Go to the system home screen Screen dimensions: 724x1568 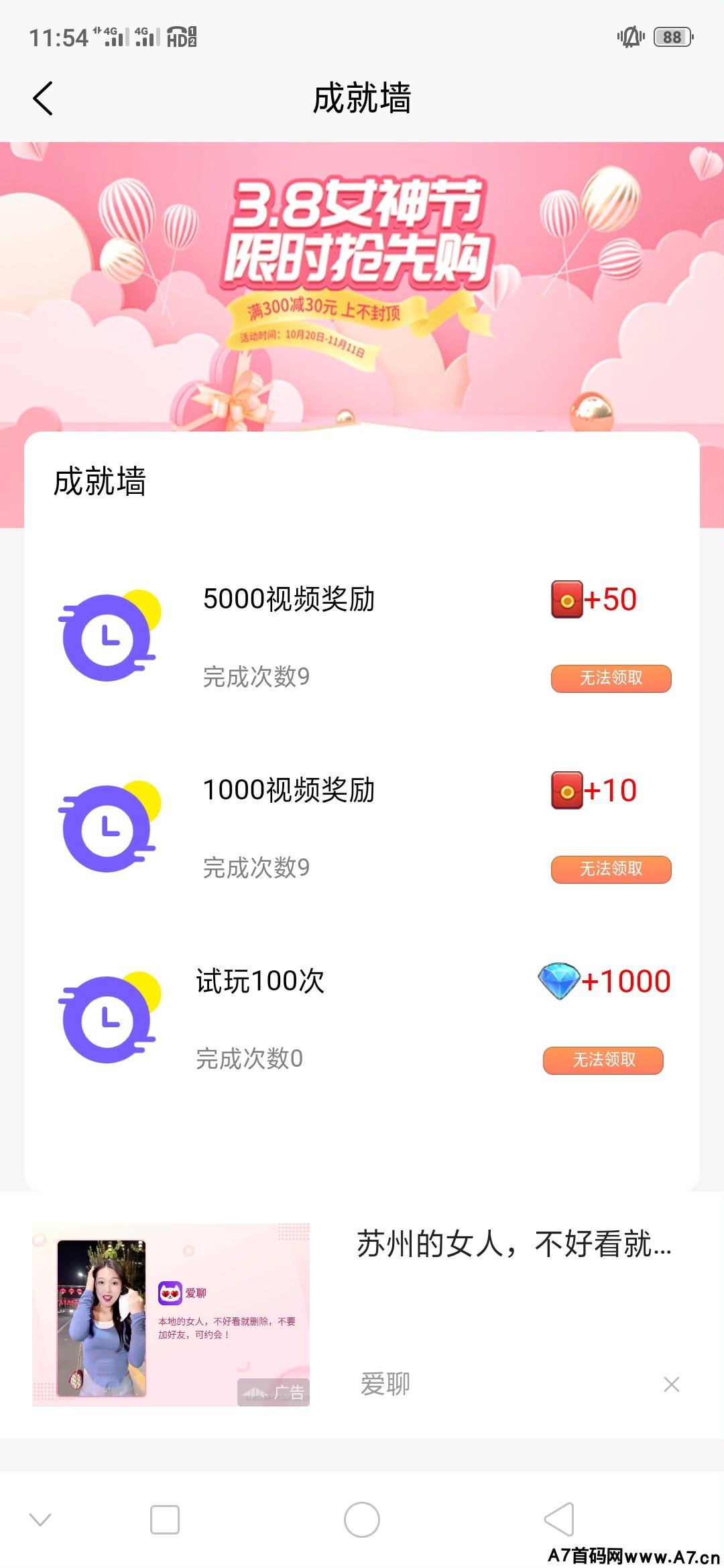pos(362,1520)
